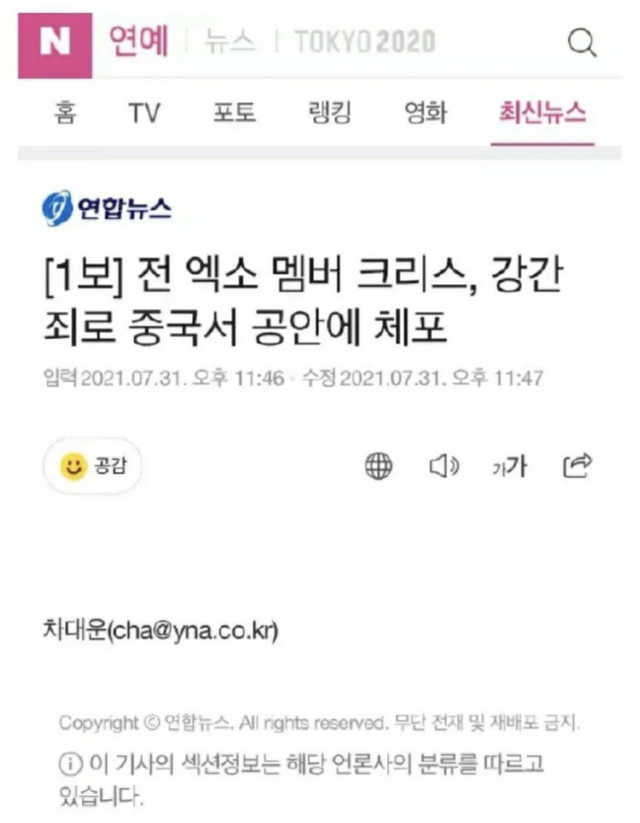
Task: Switch to the TV tab
Action: tap(144, 113)
